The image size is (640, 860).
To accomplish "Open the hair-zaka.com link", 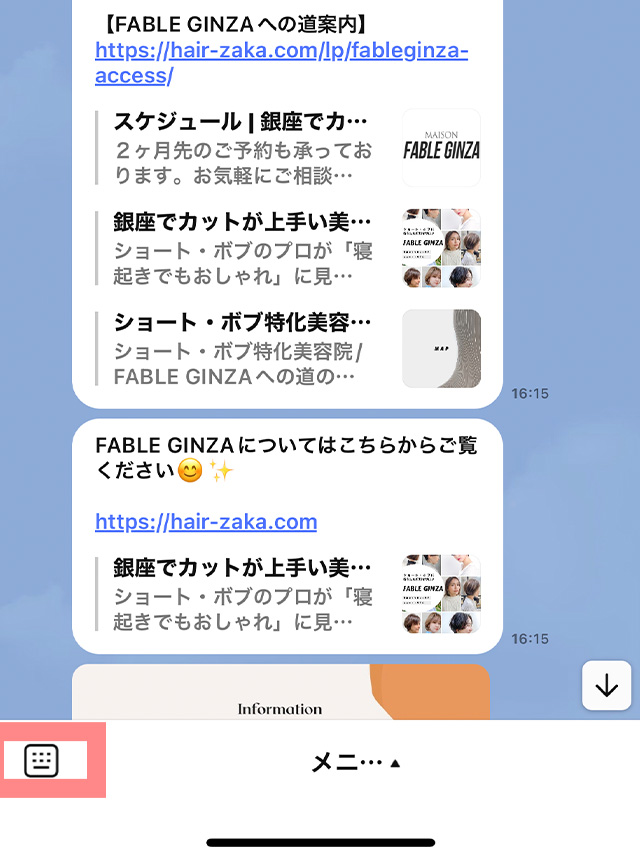I will point(206,521).
